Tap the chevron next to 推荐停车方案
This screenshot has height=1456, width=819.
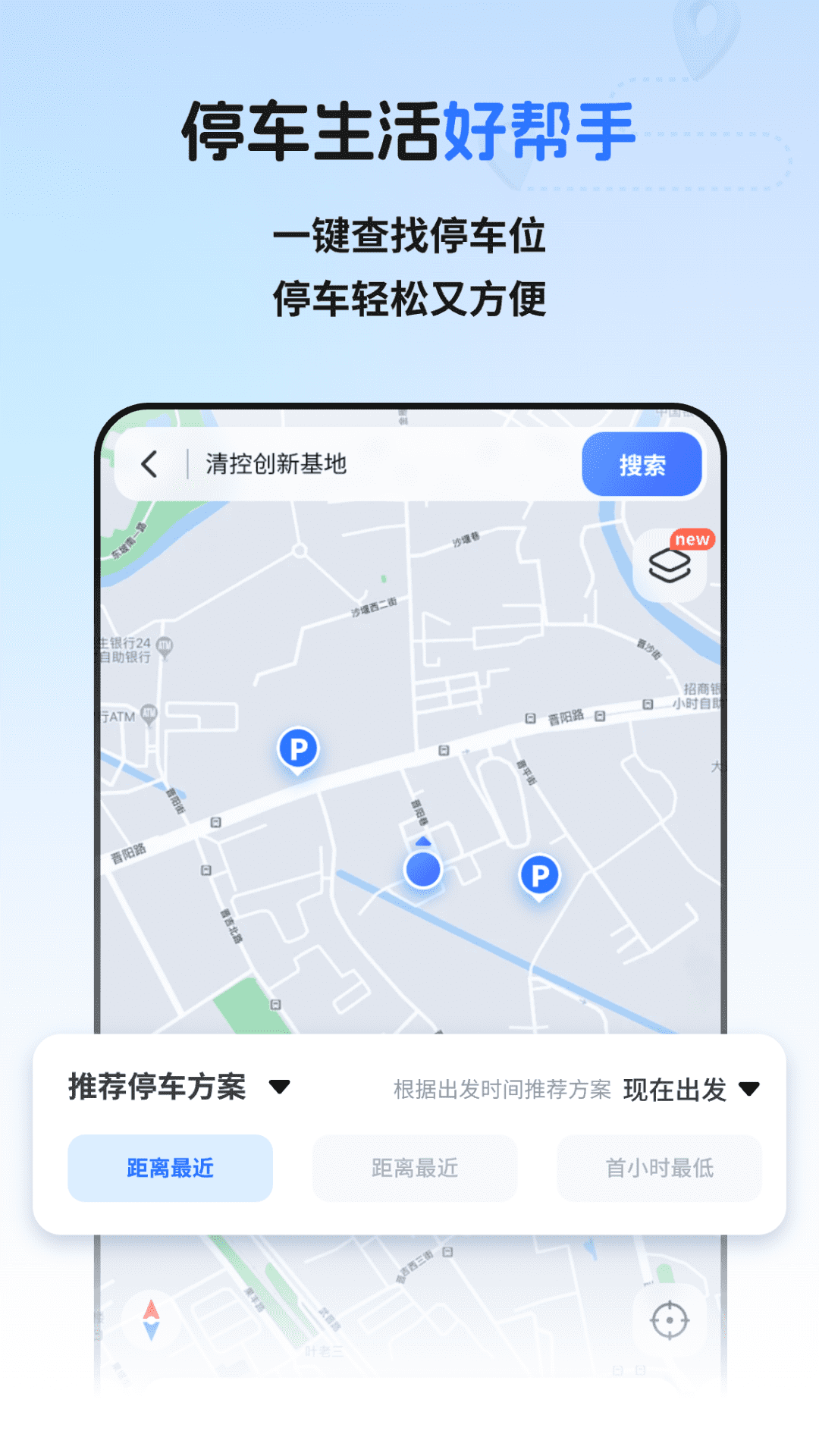tap(281, 1088)
